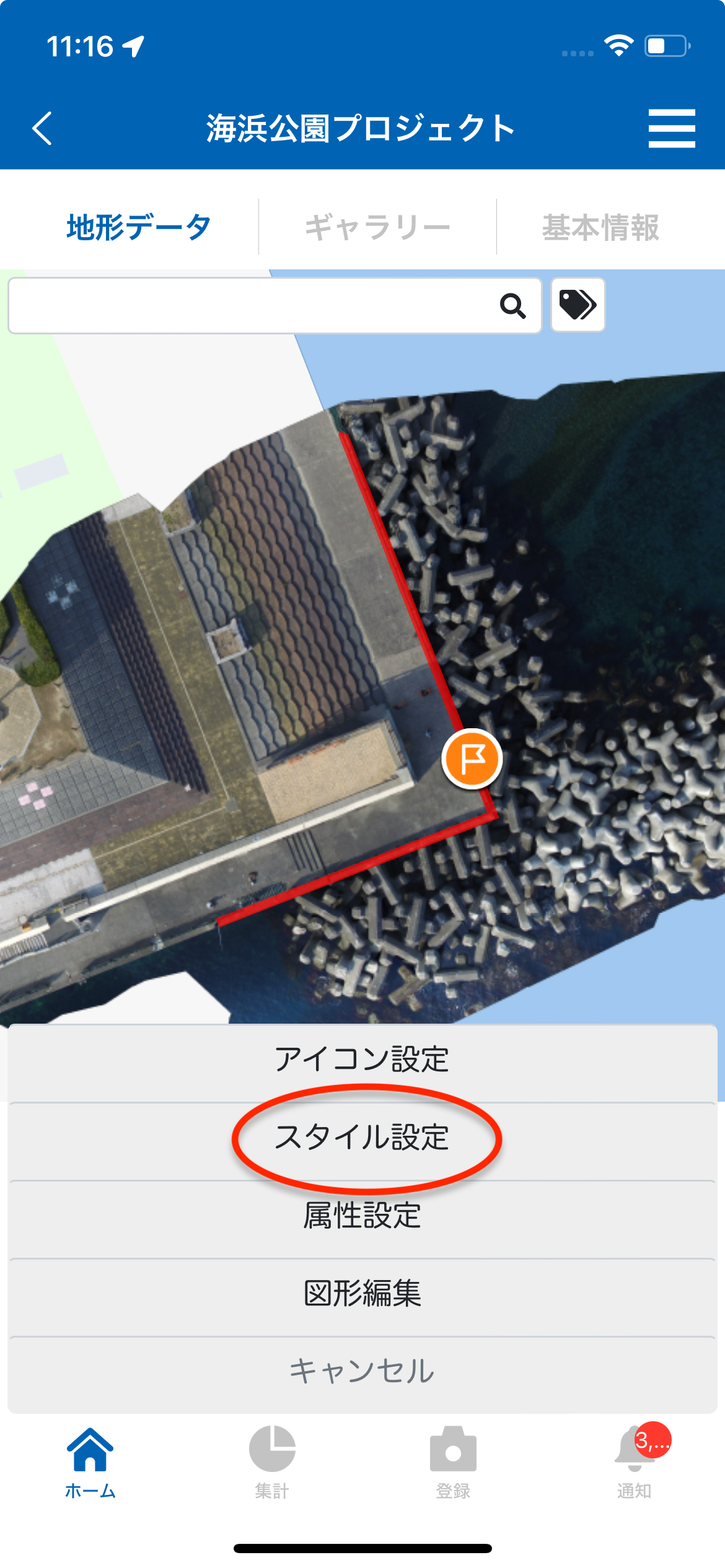725x1568 pixels.
Task: Choose アイコン設定 from the action sheet
Action: click(x=362, y=1059)
